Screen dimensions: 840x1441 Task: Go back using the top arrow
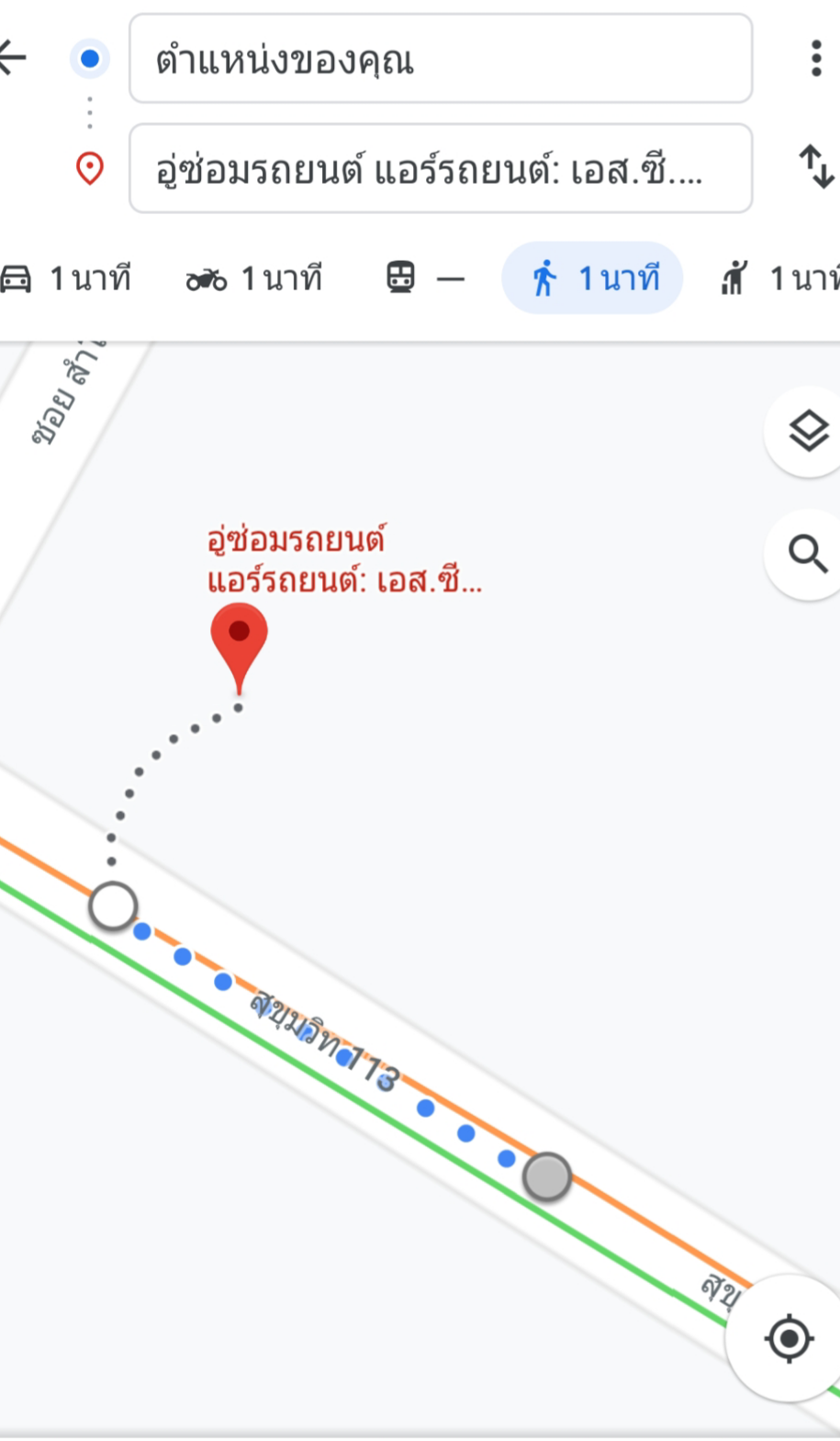click(13, 59)
